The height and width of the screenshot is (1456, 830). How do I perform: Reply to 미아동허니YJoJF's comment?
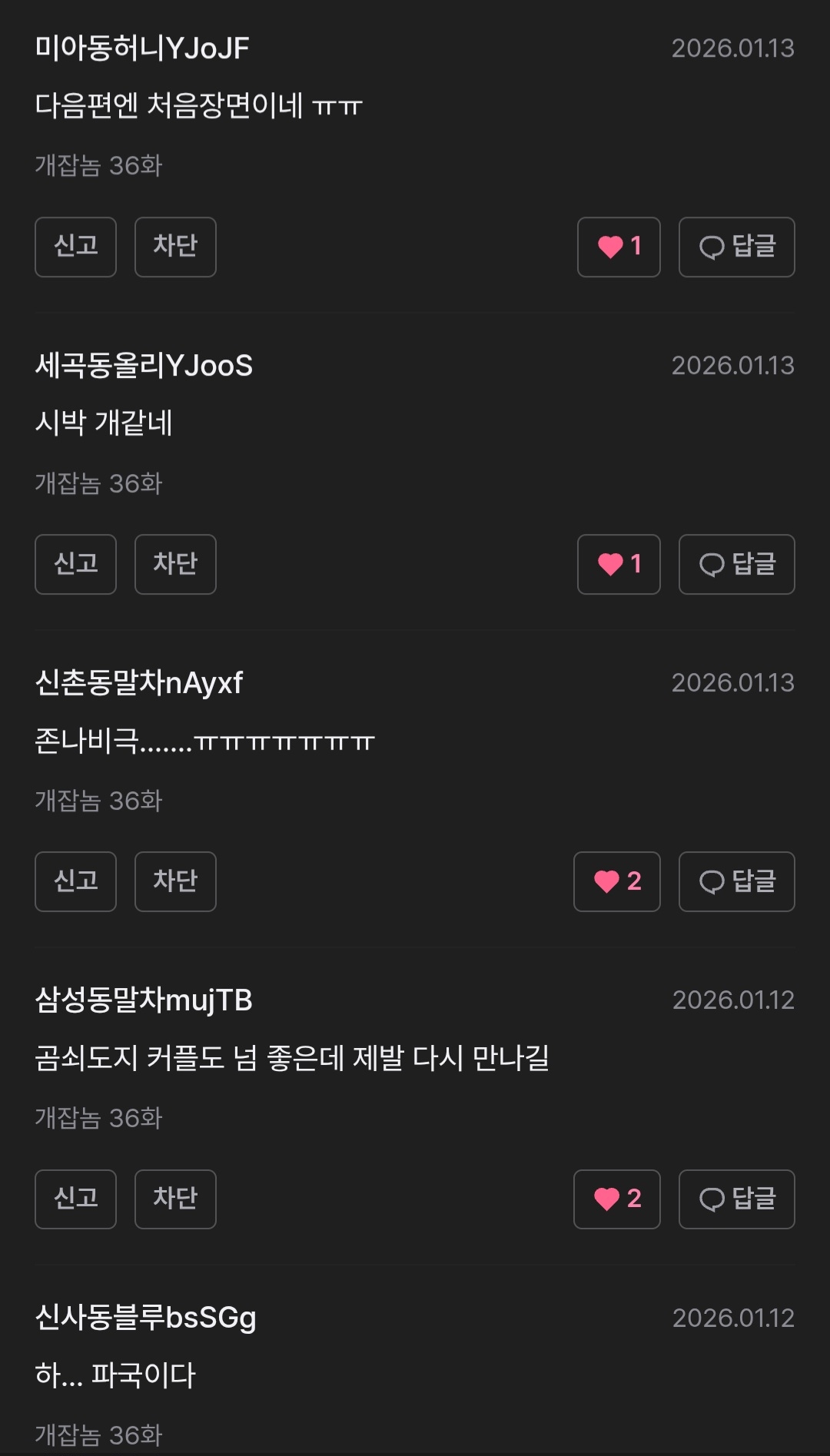click(x=736, y=247)
